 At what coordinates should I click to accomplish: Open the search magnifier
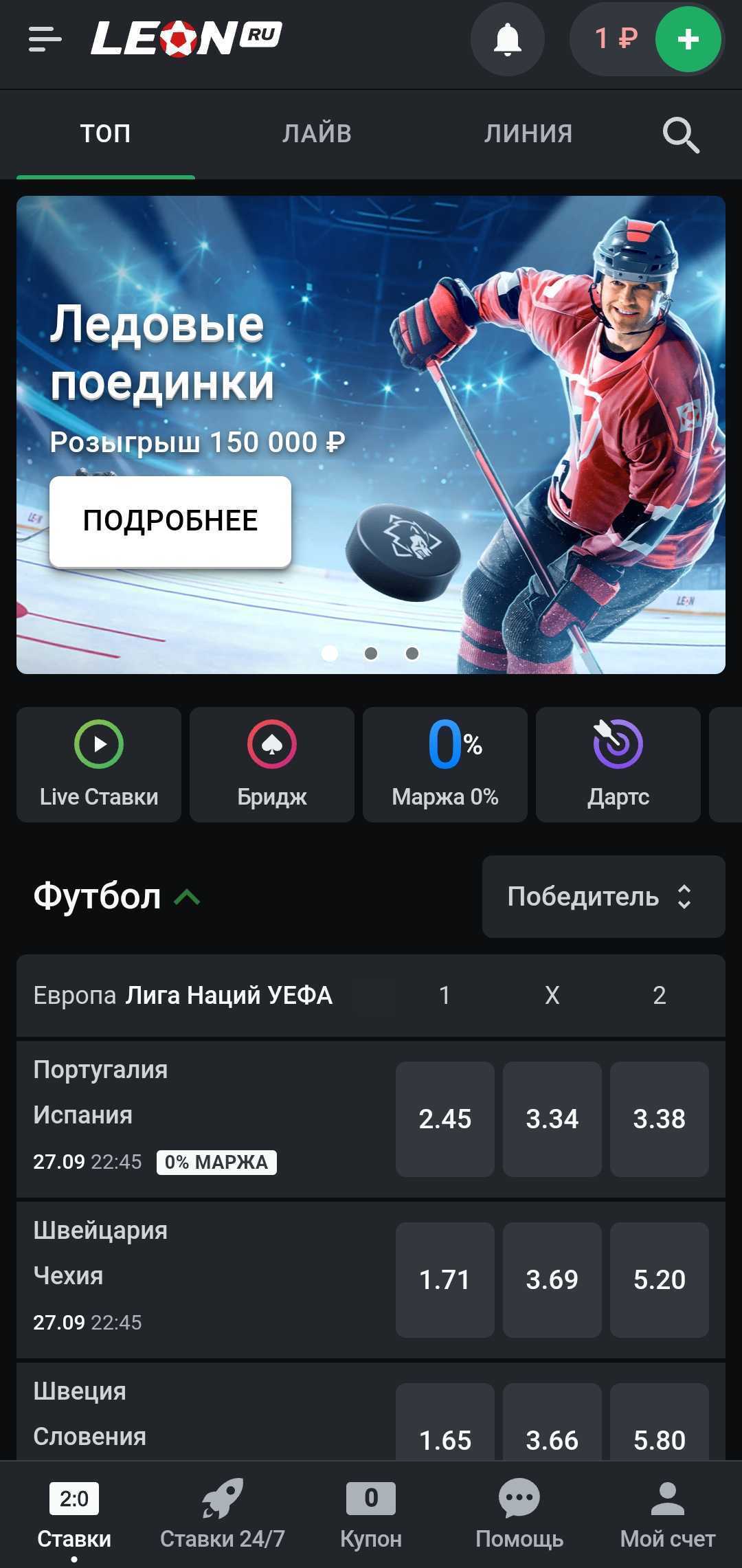tap(680, 135)
